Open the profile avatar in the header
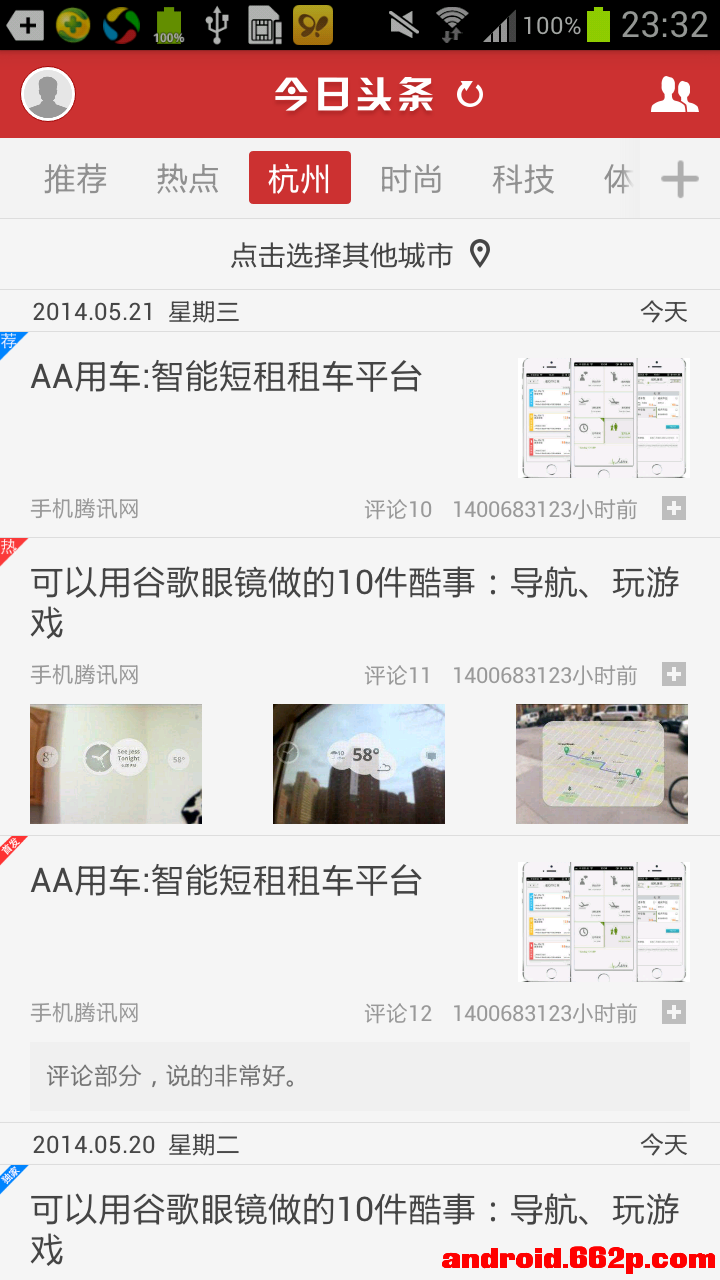This screenshot has height=1280, width=720. 48,95
